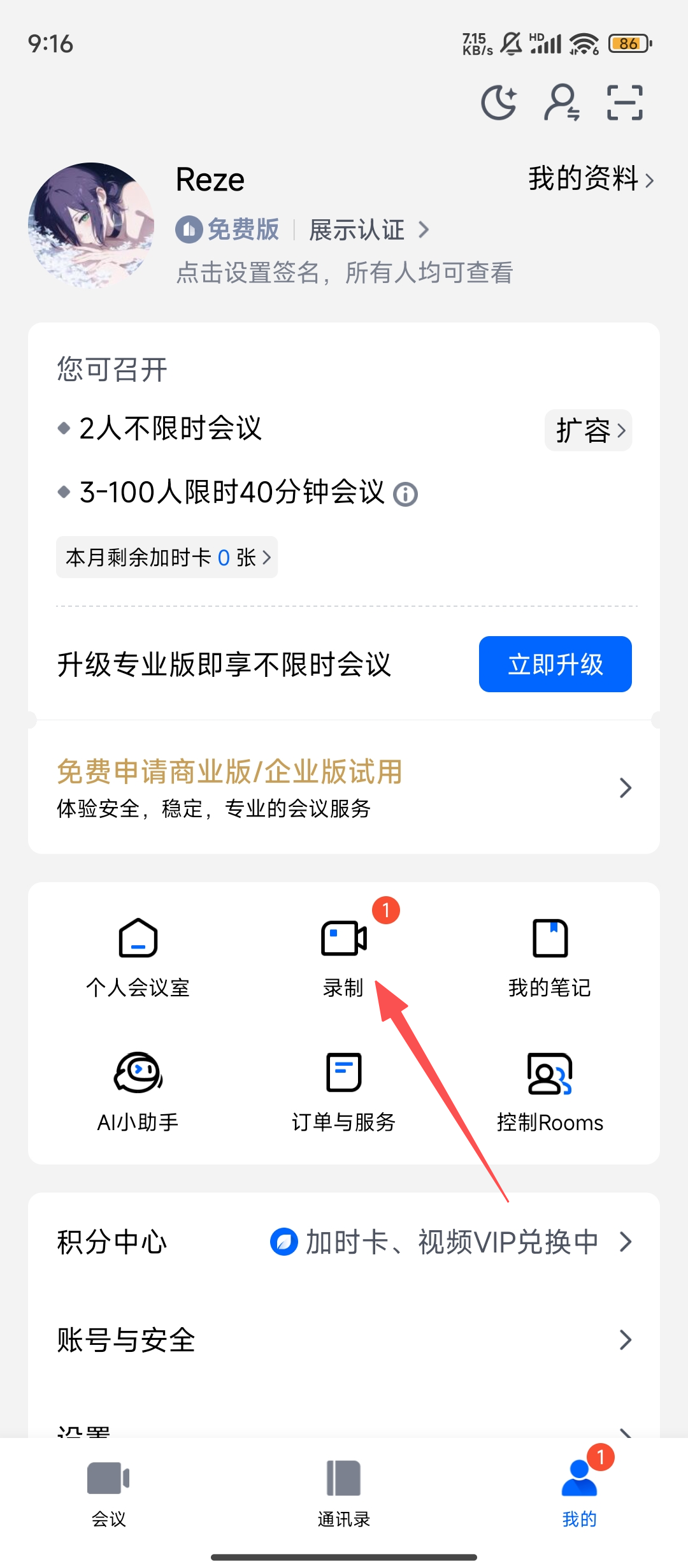Open the switch account icon
688x1568 pixels.
(x=561, y=103)
